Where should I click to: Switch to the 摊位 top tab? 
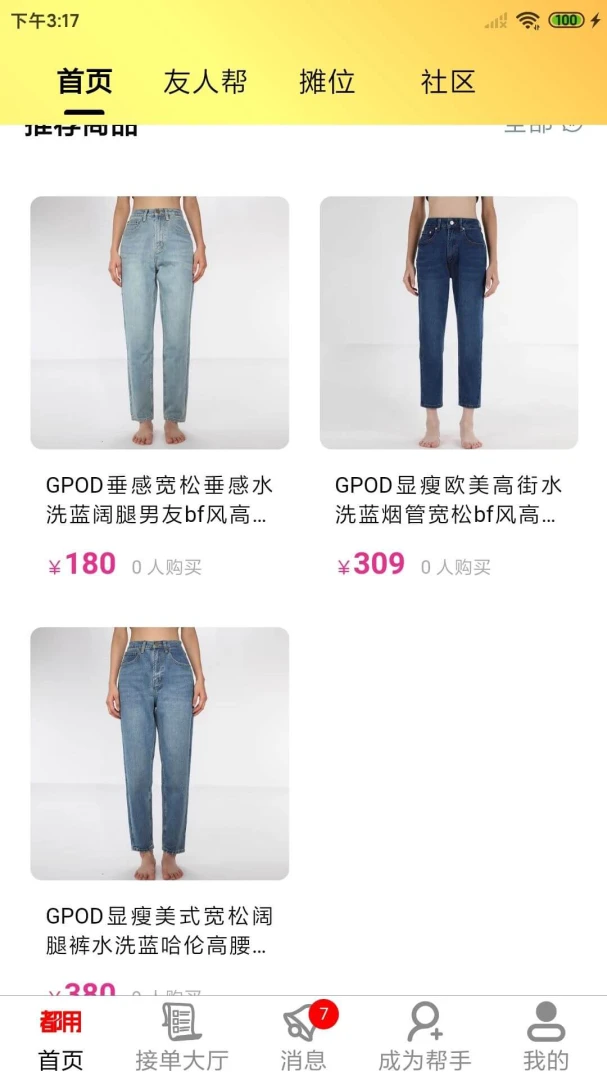point(327,82)
